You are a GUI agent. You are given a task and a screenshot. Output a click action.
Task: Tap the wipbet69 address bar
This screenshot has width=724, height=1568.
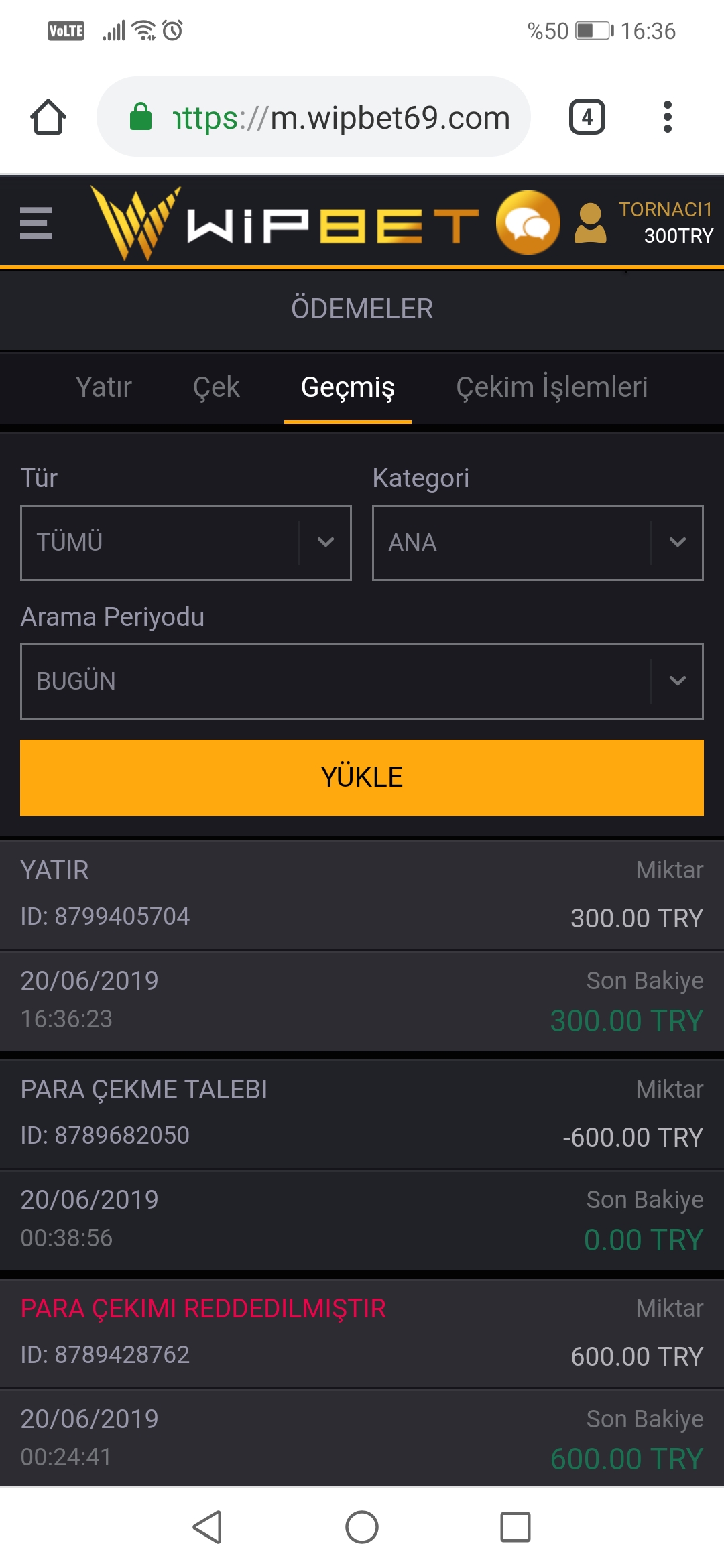click(314, 117)
